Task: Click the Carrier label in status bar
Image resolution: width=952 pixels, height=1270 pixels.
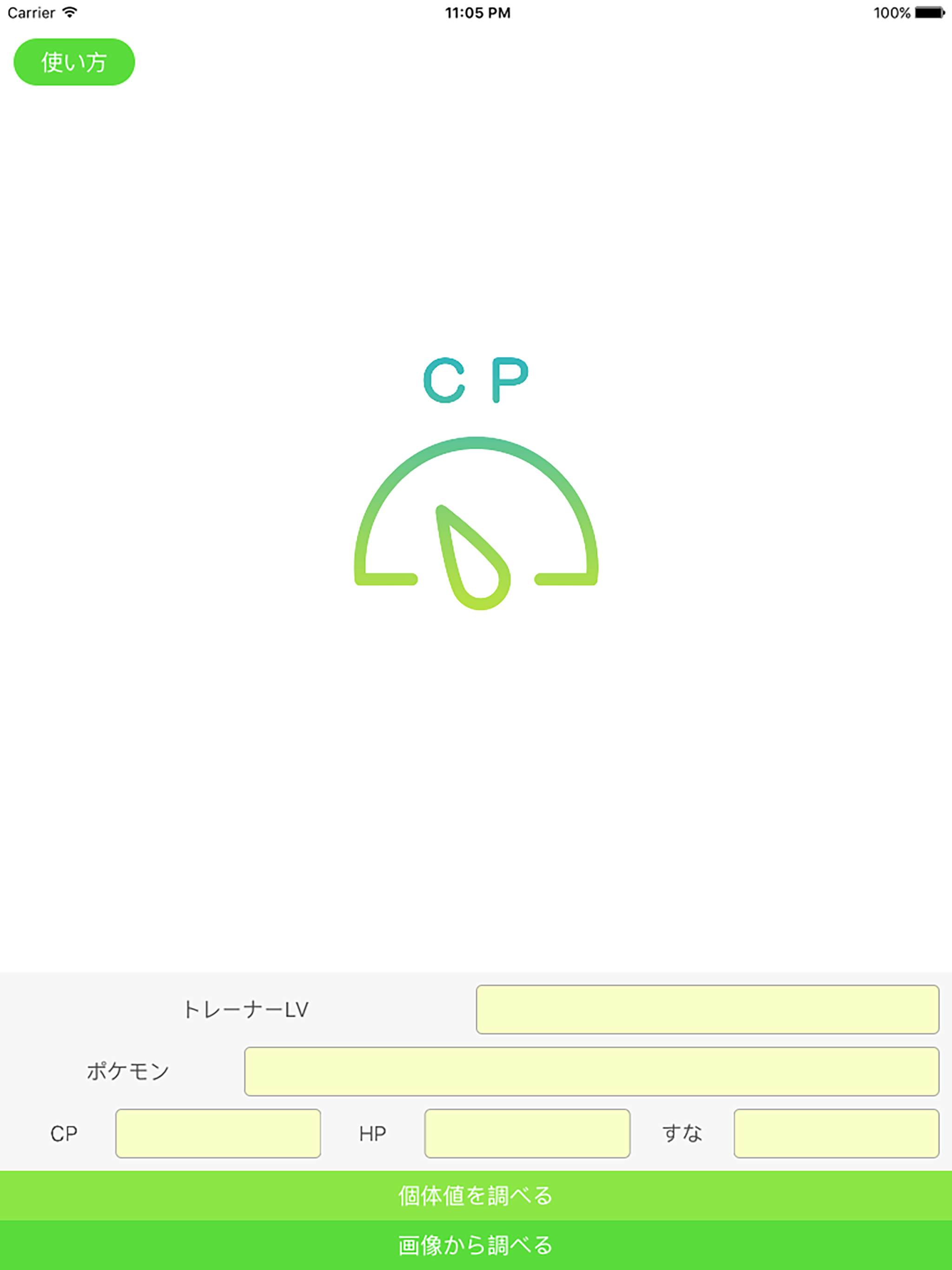Action: 32,12
